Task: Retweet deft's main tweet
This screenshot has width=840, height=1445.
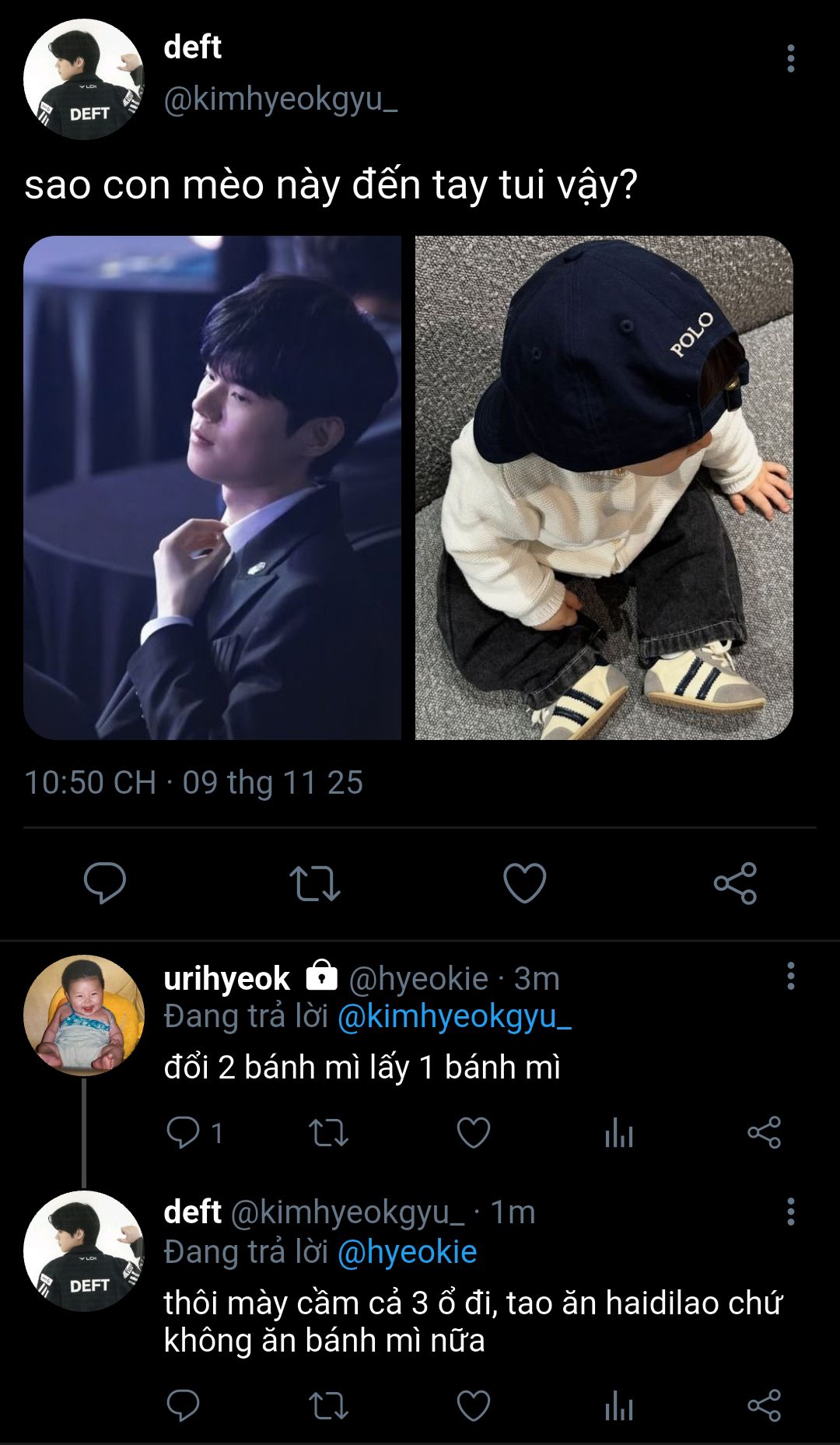Action: (x=315, y=883)
